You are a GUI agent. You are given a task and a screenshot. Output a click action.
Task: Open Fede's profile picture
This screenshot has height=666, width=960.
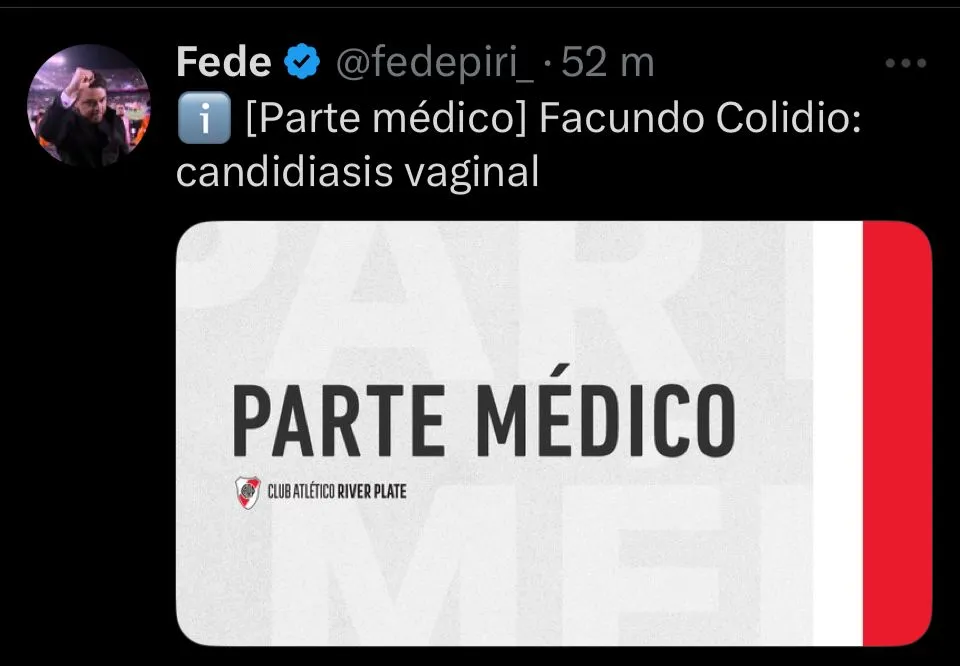[x=90, y=105]
